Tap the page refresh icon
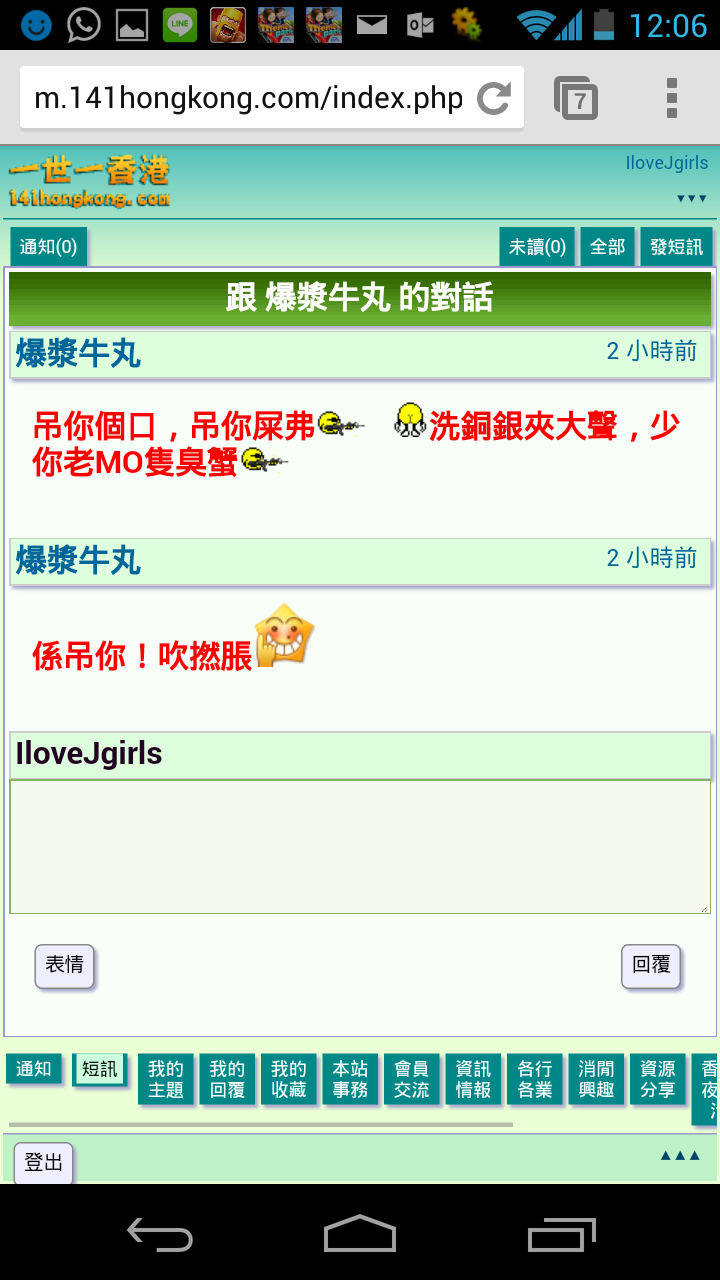This screenshot has height=1280, width=720. [494, 97]
